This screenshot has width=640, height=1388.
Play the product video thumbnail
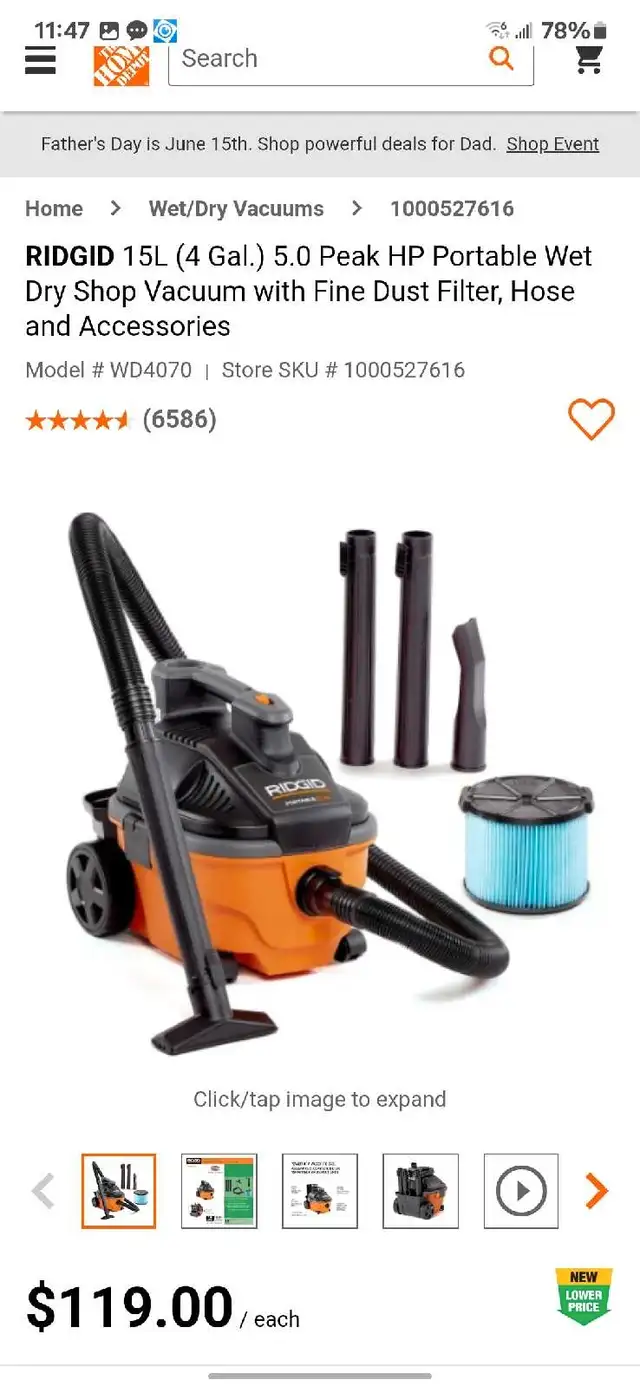[521, 1191]
